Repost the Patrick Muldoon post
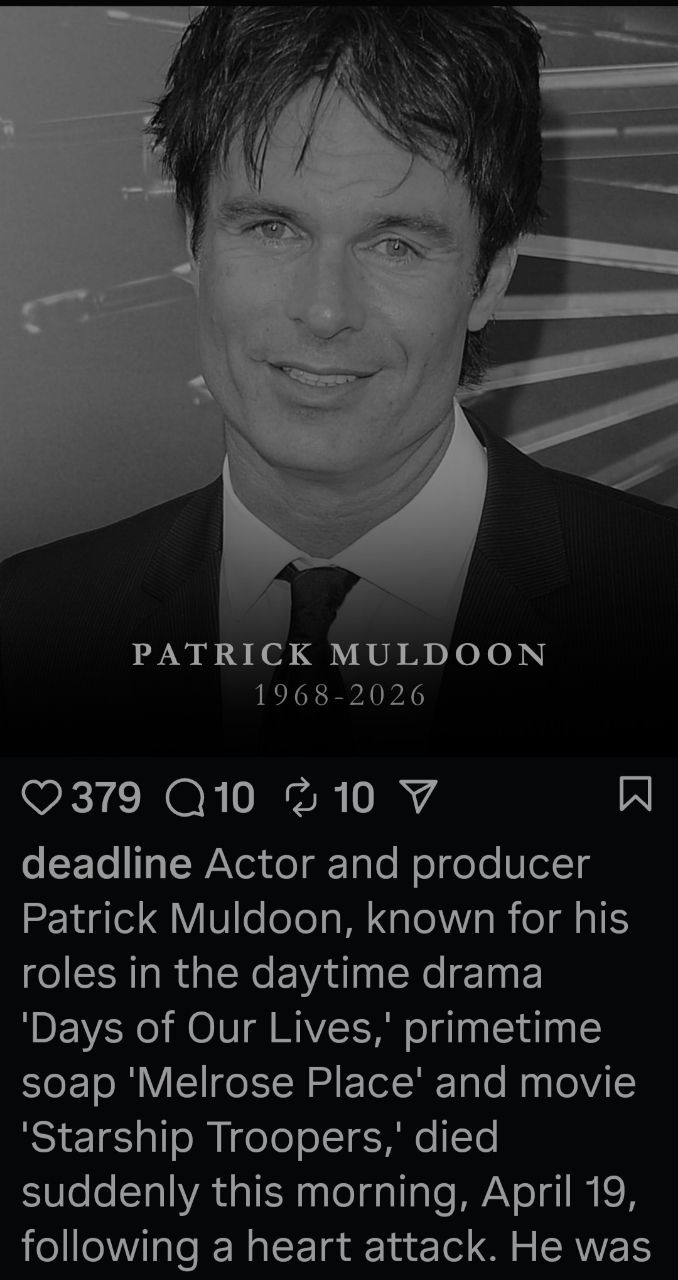The width and height of the screenshot is (678, 1280). coord(300,797)
